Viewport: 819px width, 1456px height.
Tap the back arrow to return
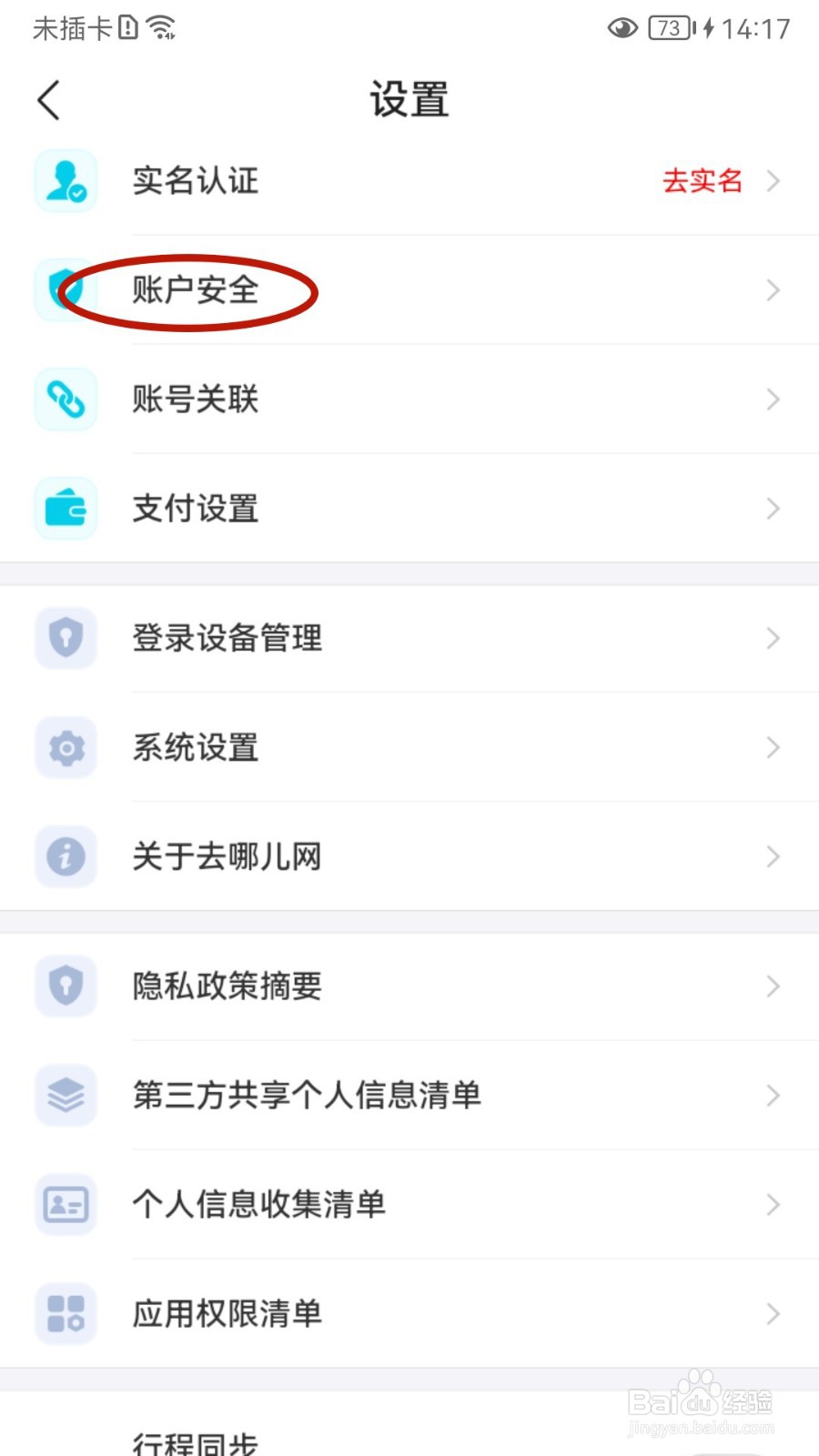[x=49, y=100]
